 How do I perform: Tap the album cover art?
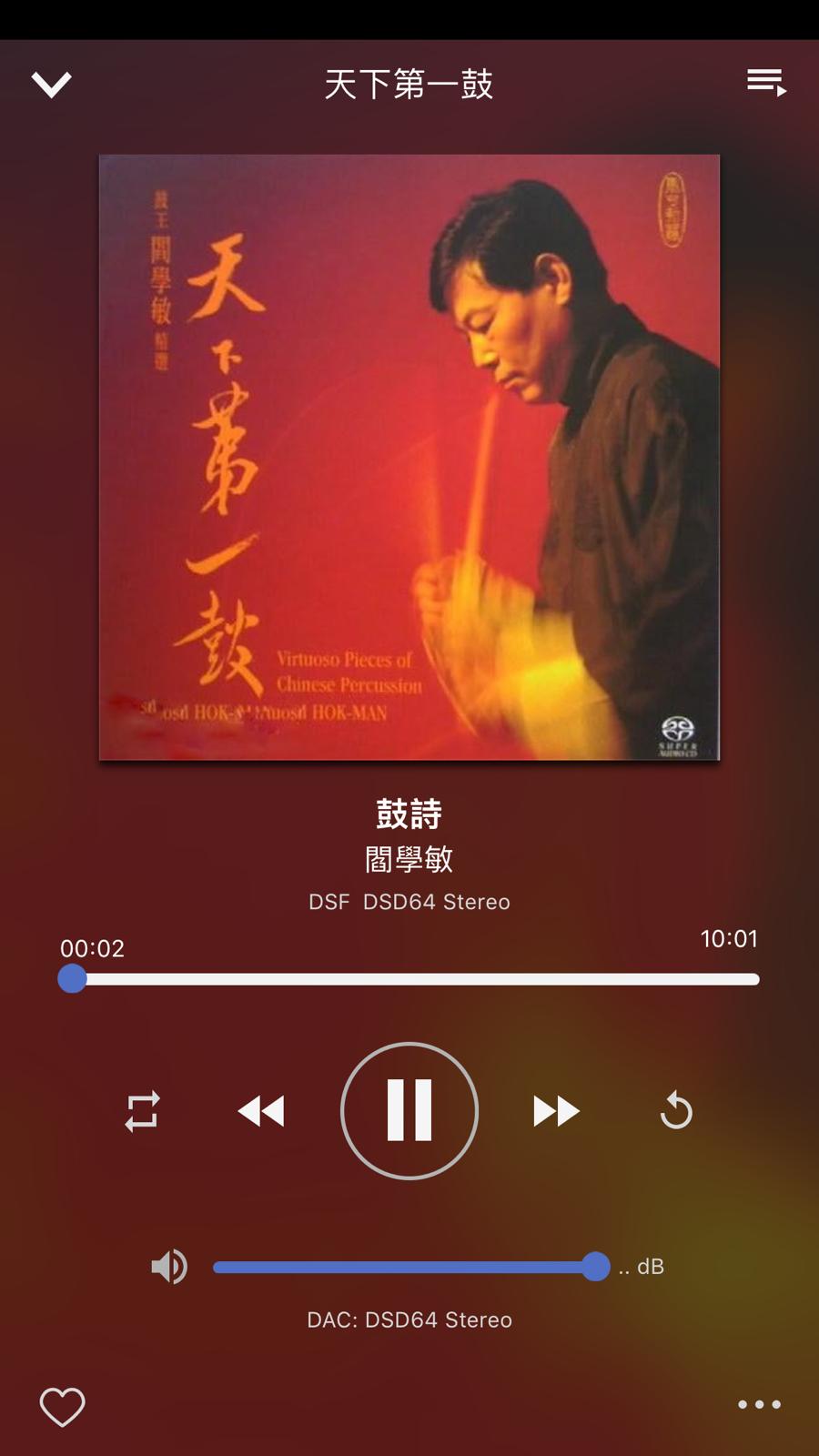pyautogui.click(x=409, y=457)
